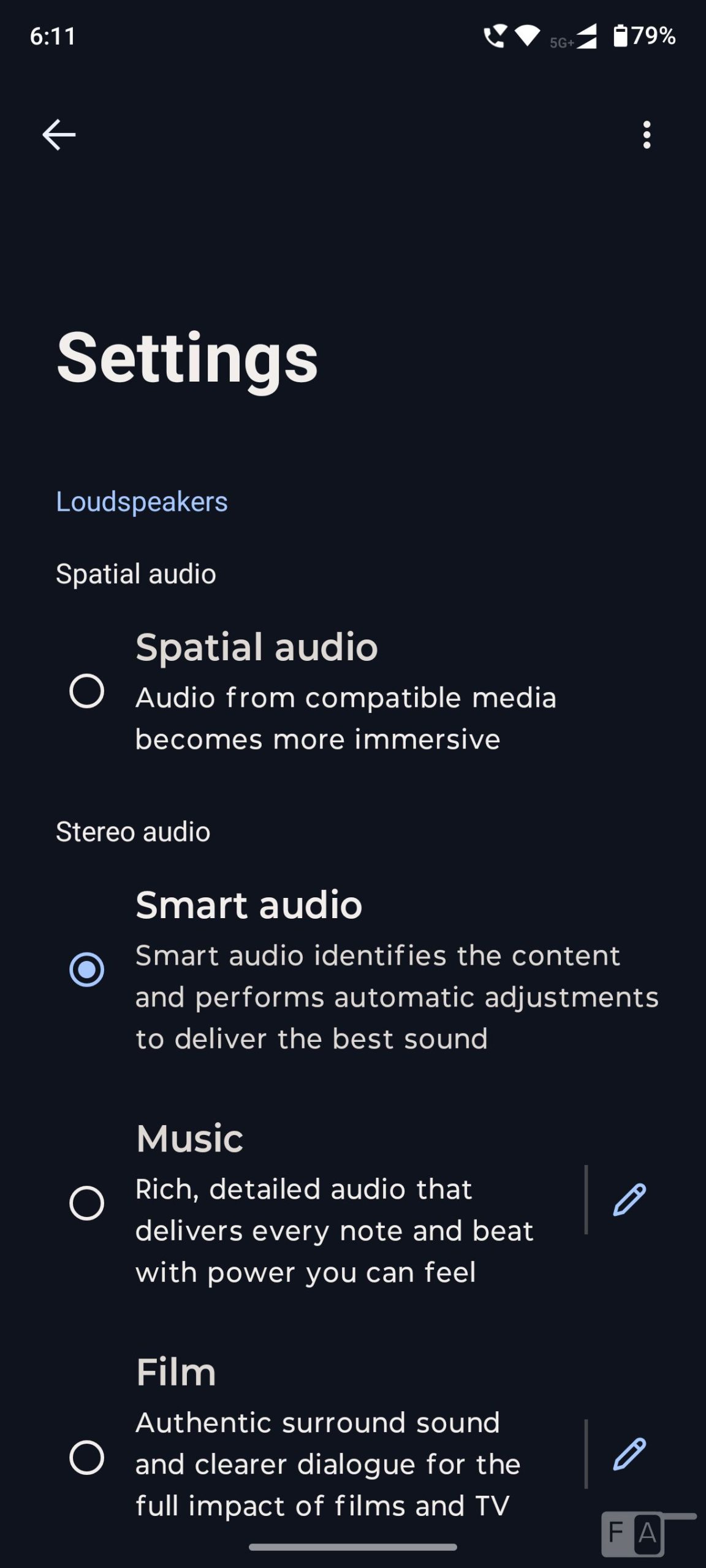Go back using the arrow icon
The height and width of the screenshot is (1568, 706).
pos(59,135)
